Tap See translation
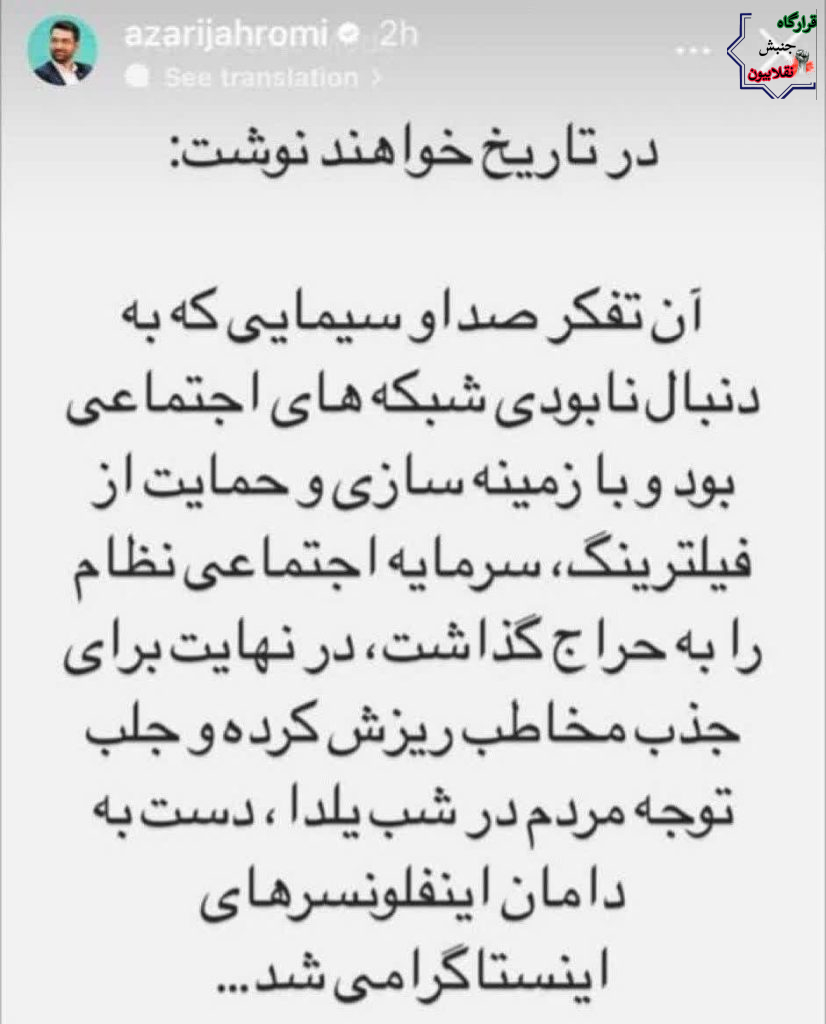The height and width of the screenshot is (1024, 826). point(261,78)
